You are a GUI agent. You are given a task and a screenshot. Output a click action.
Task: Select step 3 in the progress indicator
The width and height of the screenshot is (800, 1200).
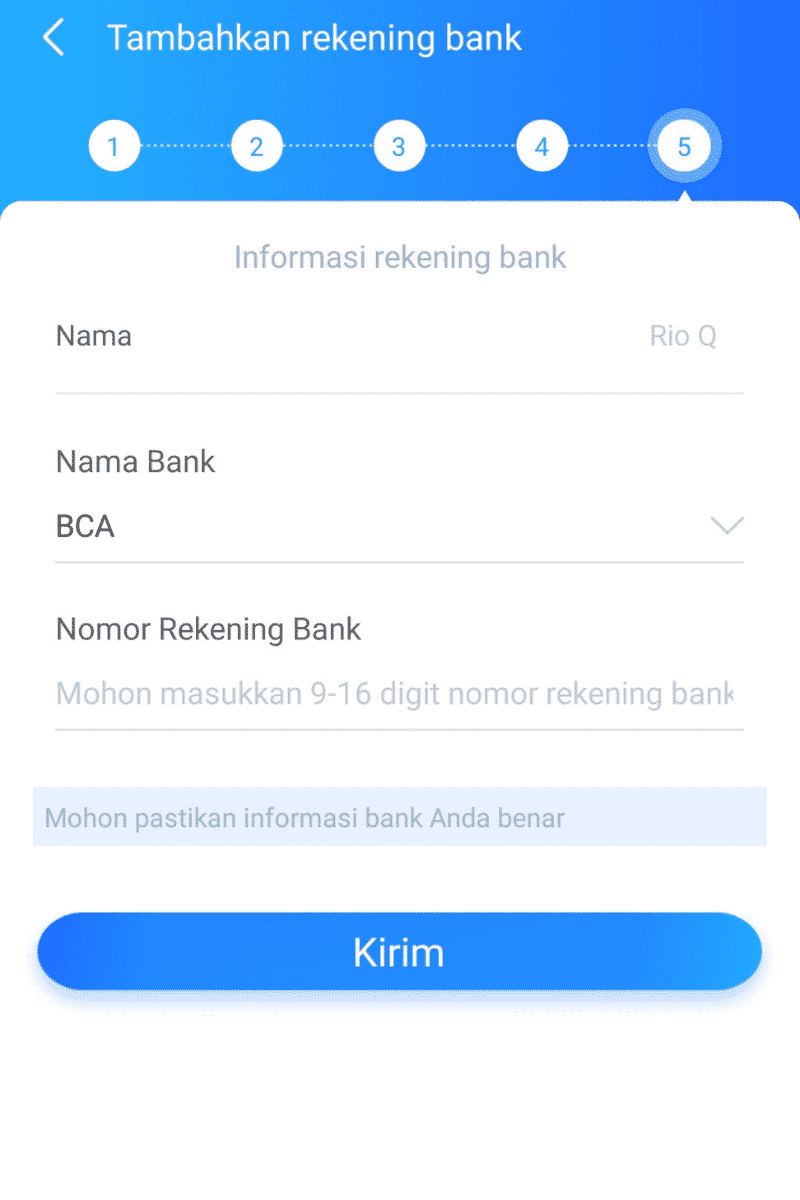(x=399, y=146)
